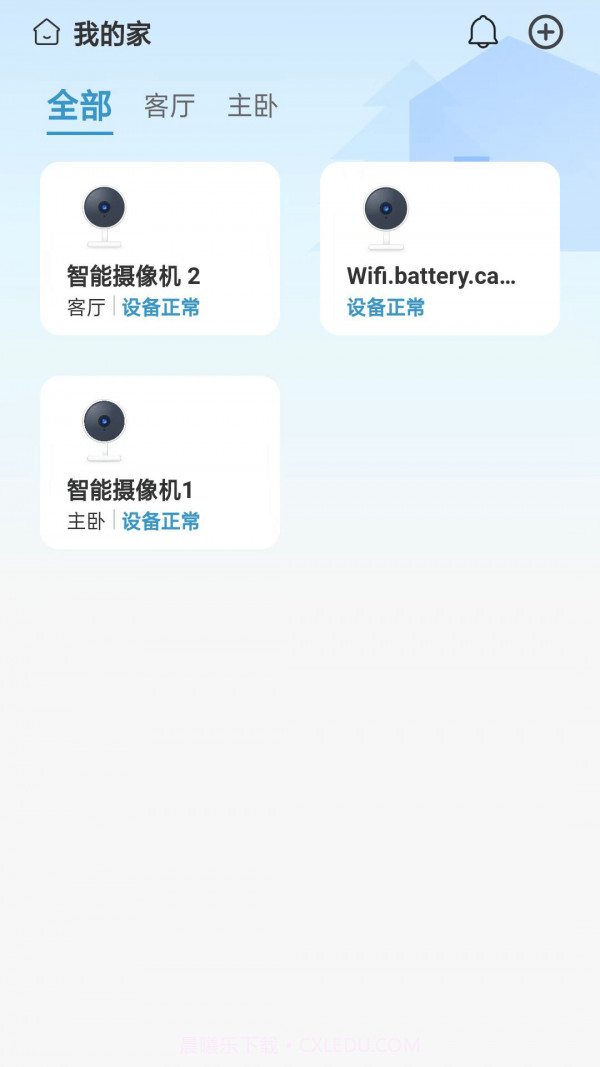View the 智能摄像机1 camera card
Screen dimensions: 600x1067
(160, 462)
